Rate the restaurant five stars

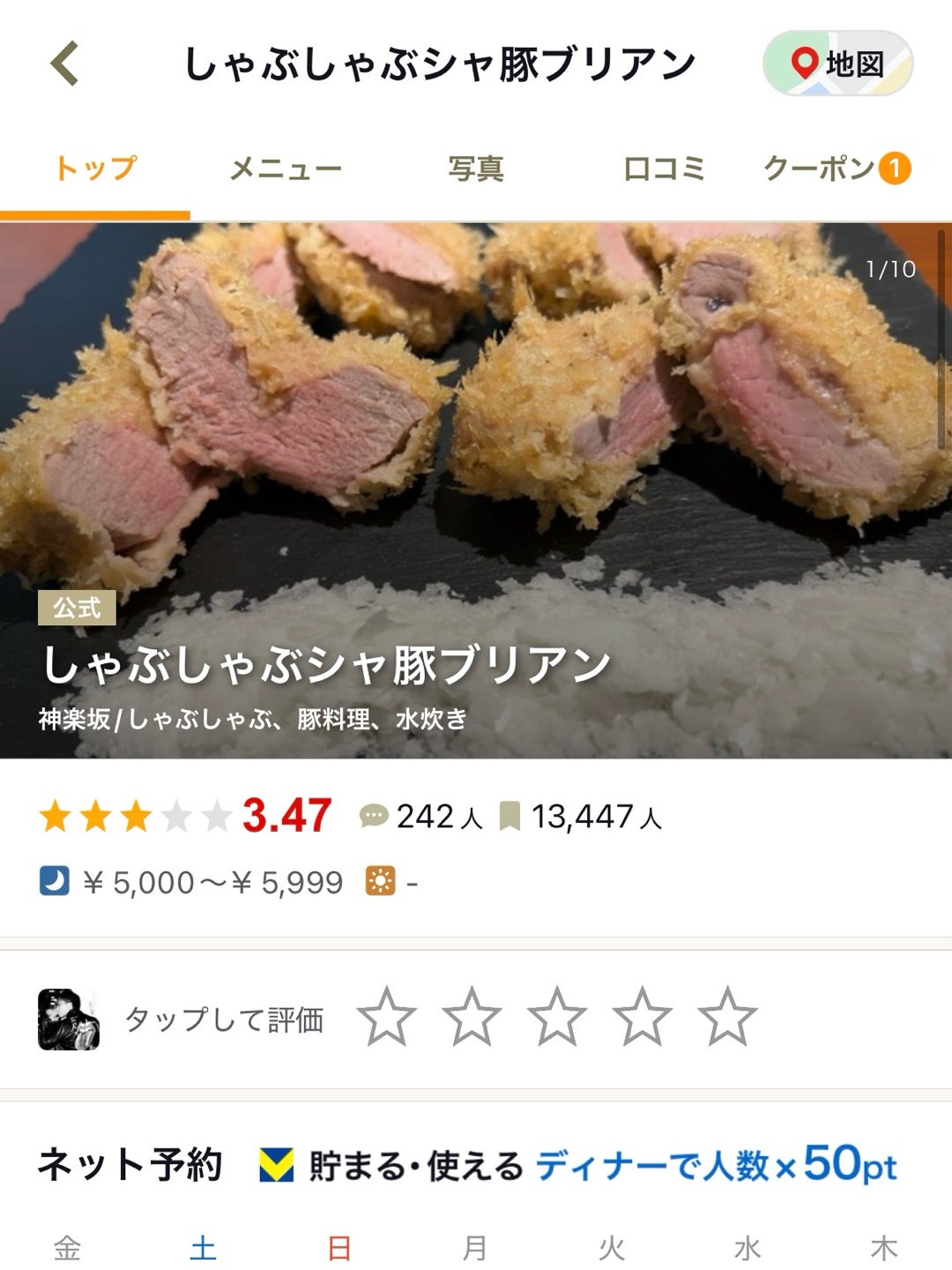click(728, 1017)
